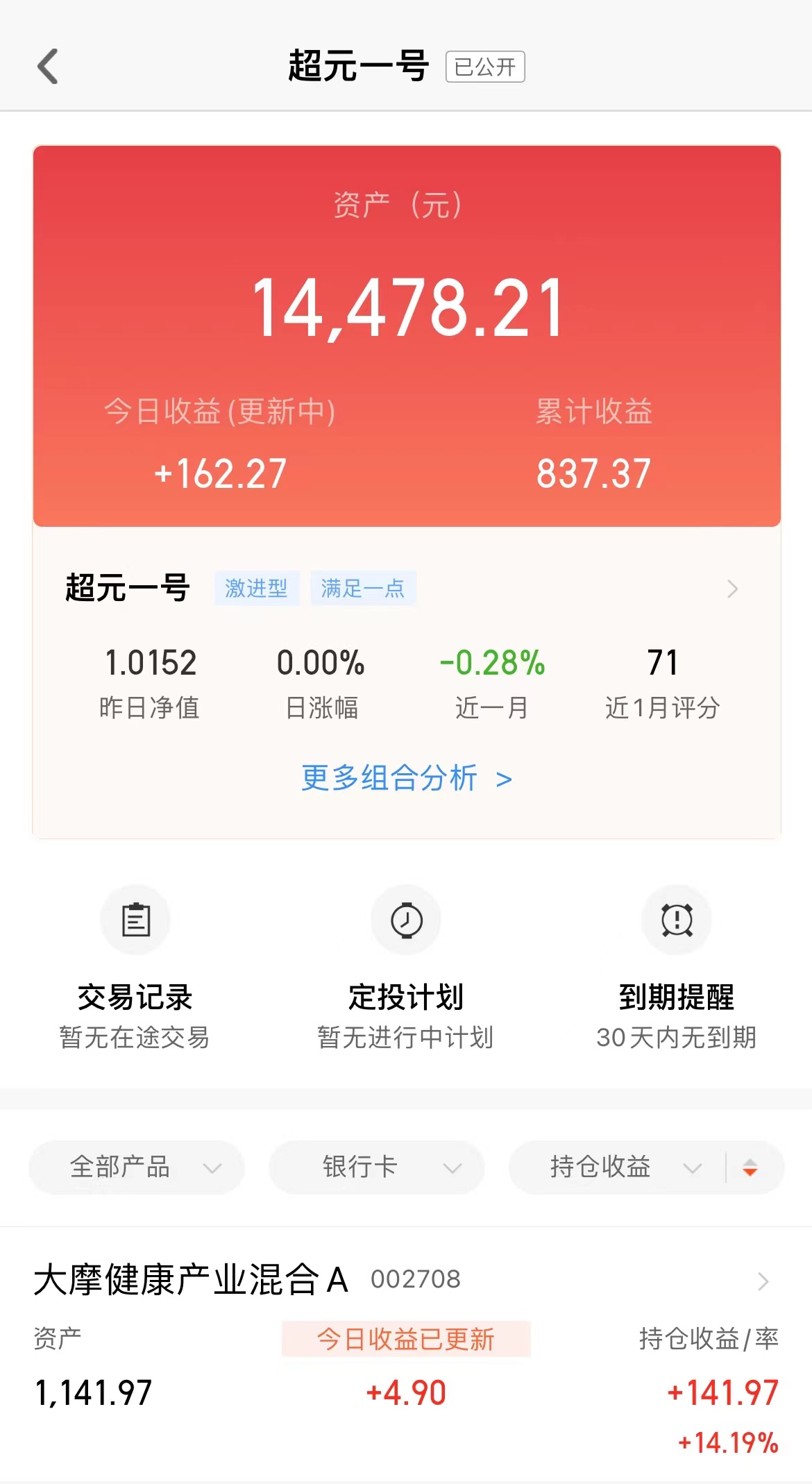Open the 定投计划 clock icon
812x1484 pixels.
[405, 919]
